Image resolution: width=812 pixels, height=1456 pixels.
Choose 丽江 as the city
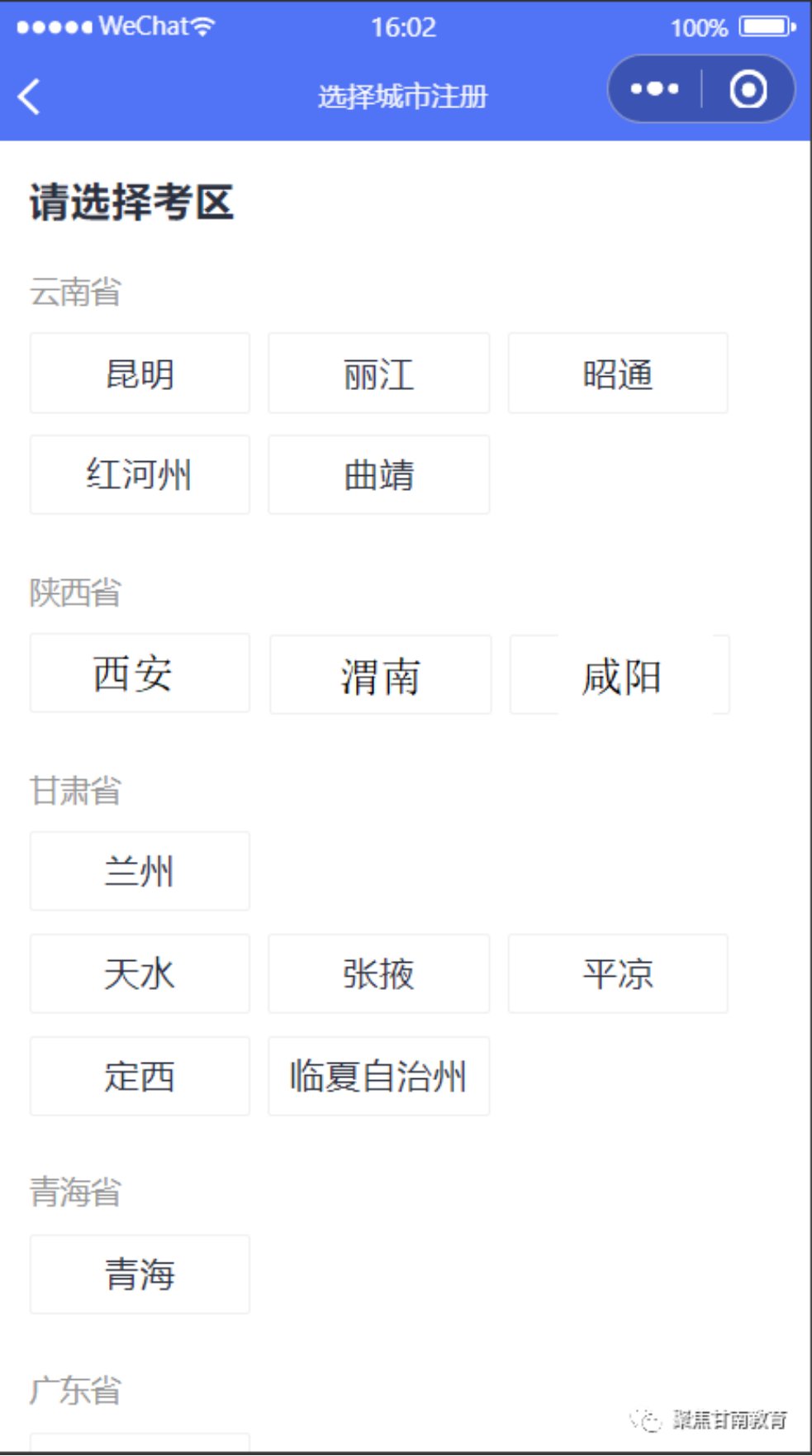point(379,374)
